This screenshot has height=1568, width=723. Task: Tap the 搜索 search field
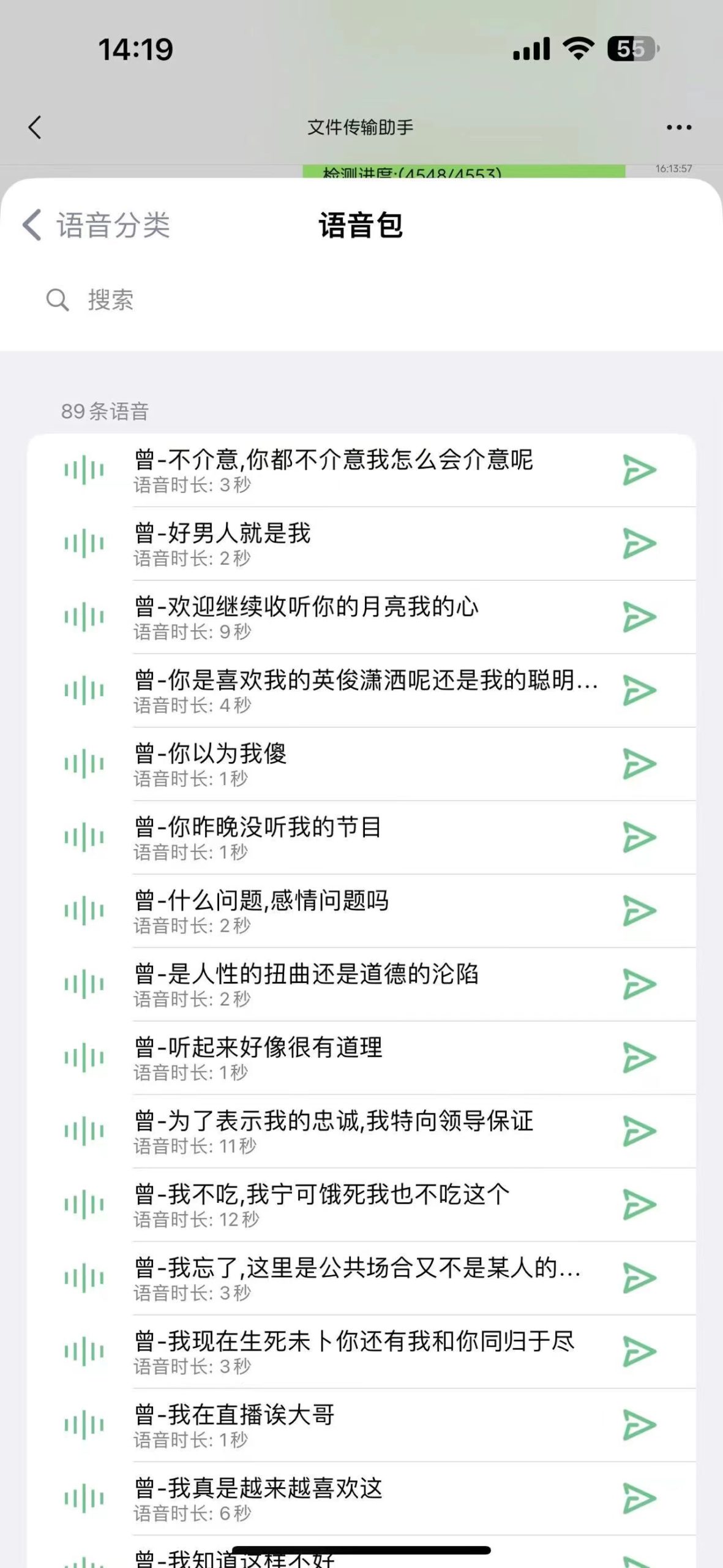(361, 300)
